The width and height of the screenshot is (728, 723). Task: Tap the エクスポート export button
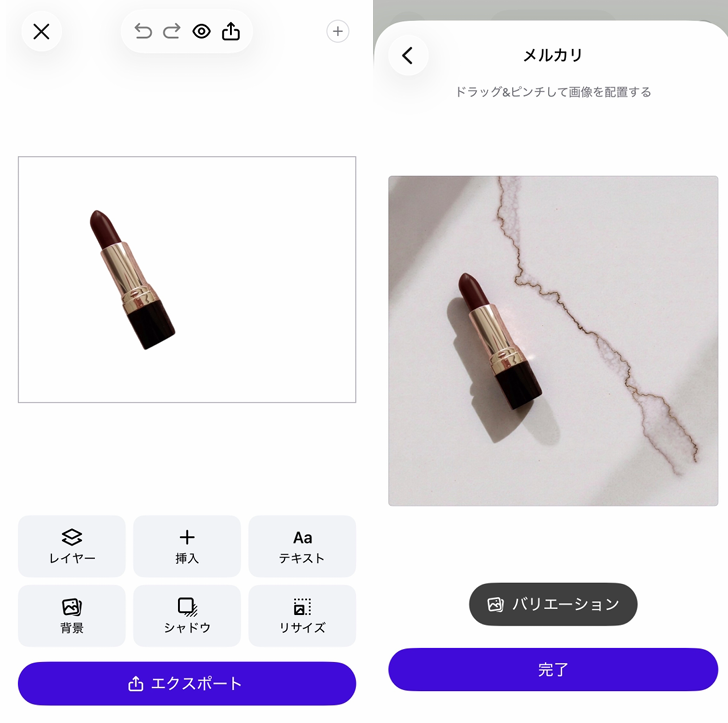187,684
